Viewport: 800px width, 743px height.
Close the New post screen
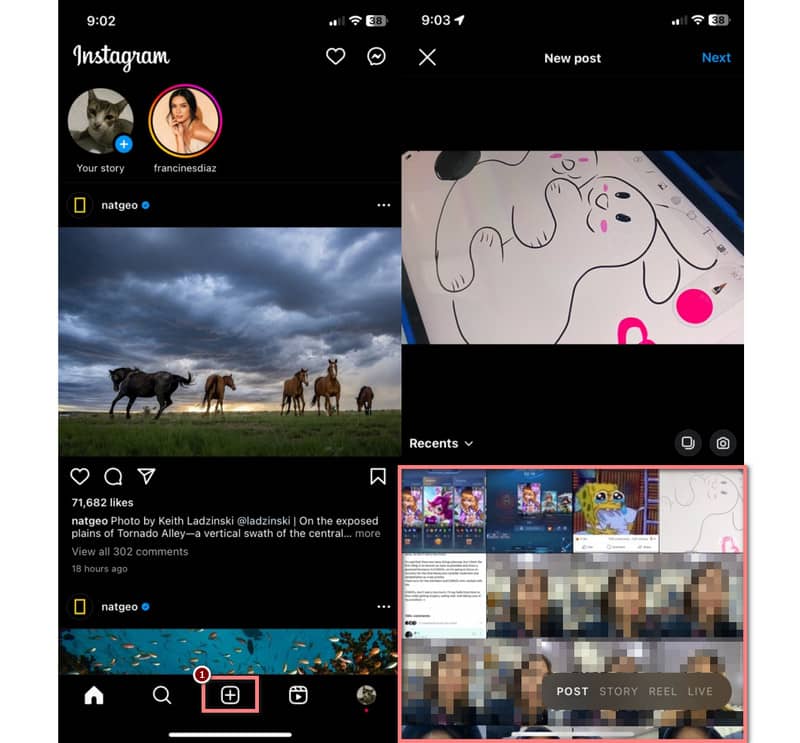point(427,58)
